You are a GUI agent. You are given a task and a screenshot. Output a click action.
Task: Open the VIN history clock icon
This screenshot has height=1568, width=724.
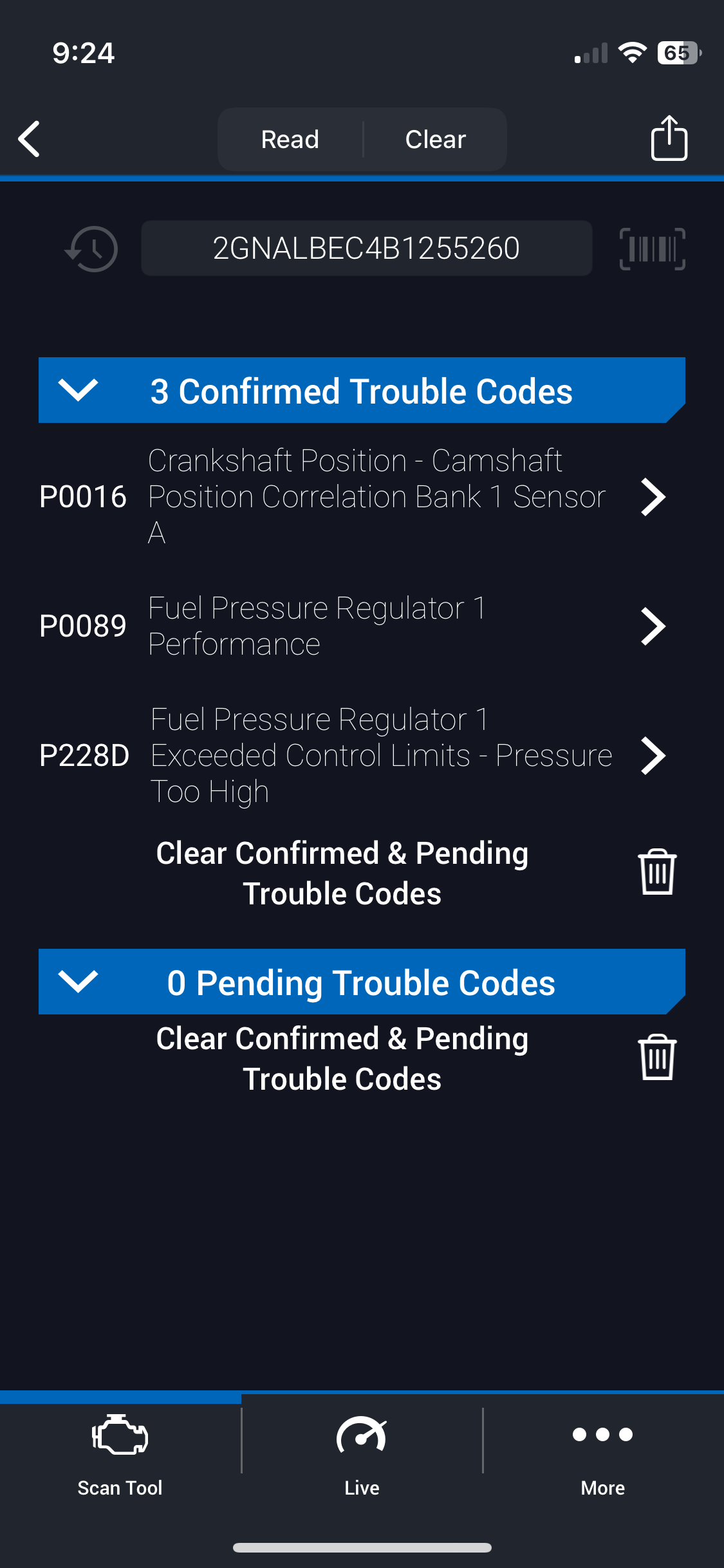[92, 248]
